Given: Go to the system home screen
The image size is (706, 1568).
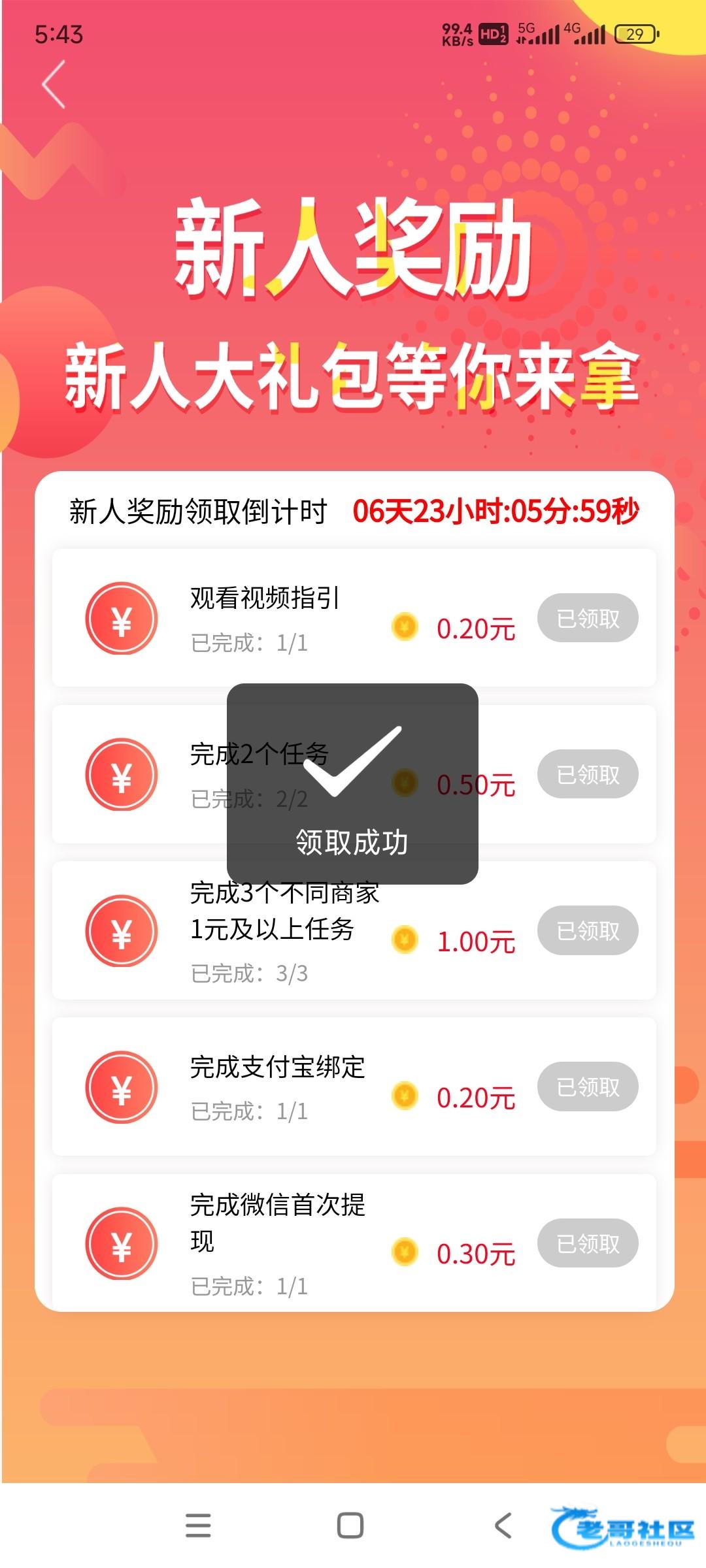Looking at the screenshot, I should (x=350, y=1526).
